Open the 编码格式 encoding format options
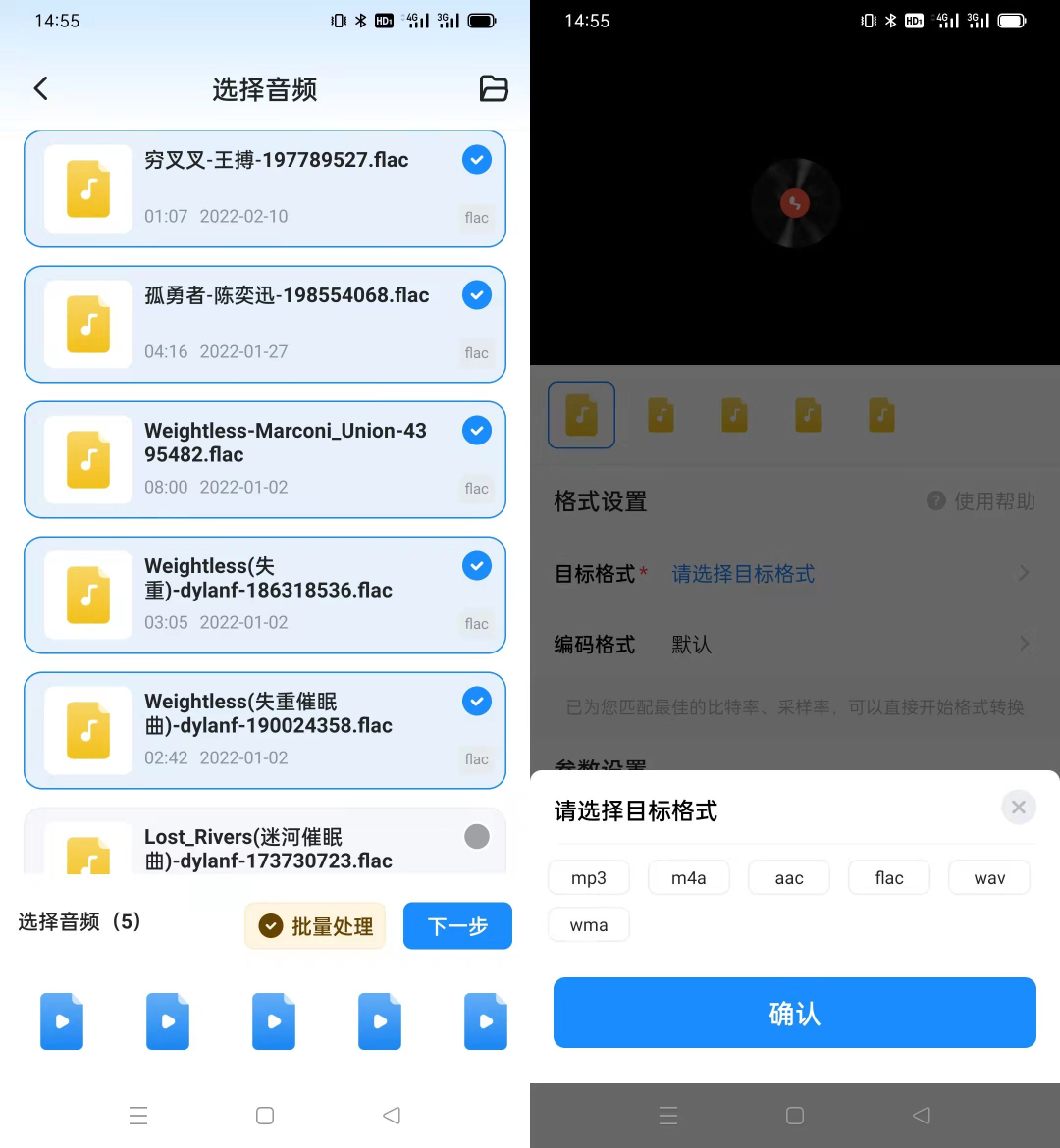Viewport: 1060px width, 1148px height. point(1024,644)
